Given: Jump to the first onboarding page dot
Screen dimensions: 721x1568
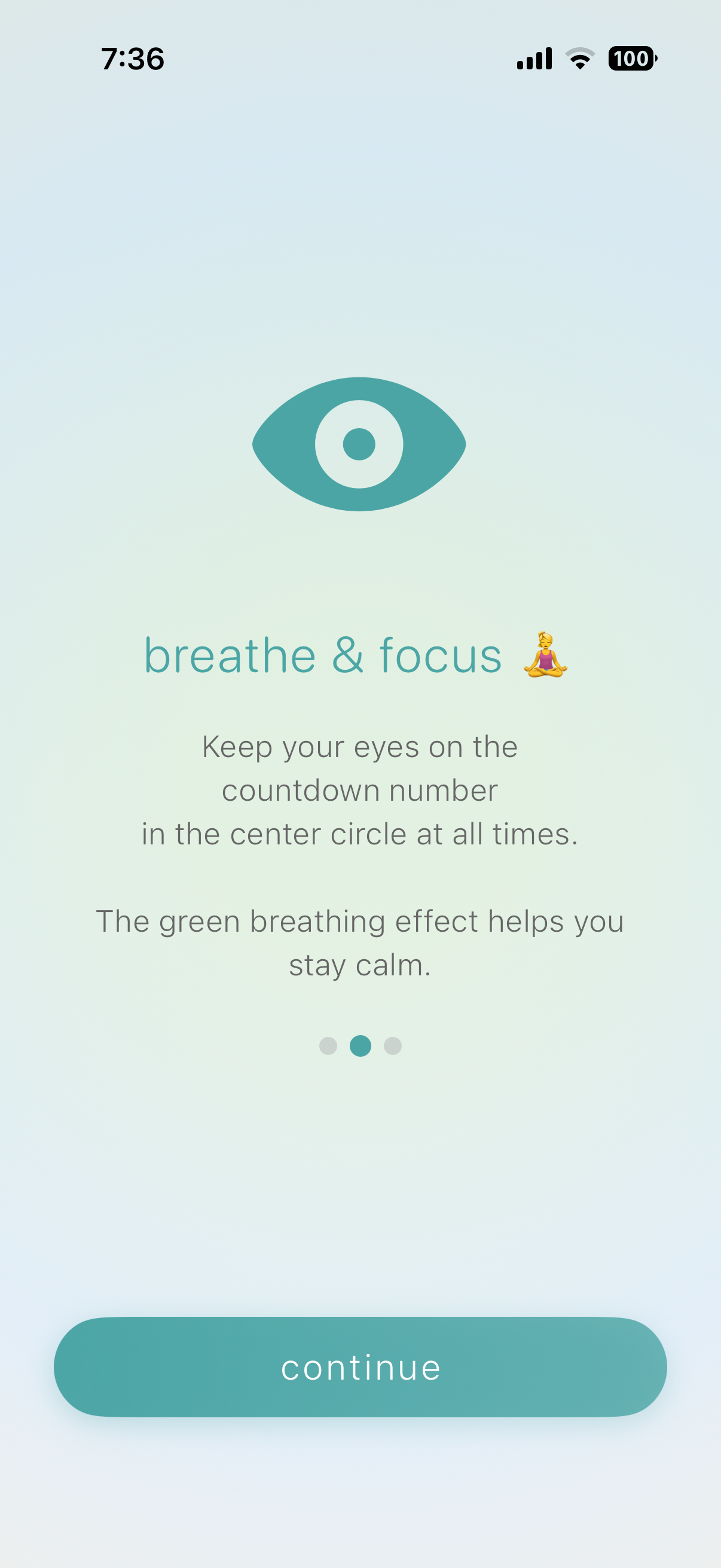Looking at the screenshot, I should click(x=328, y=1046).
